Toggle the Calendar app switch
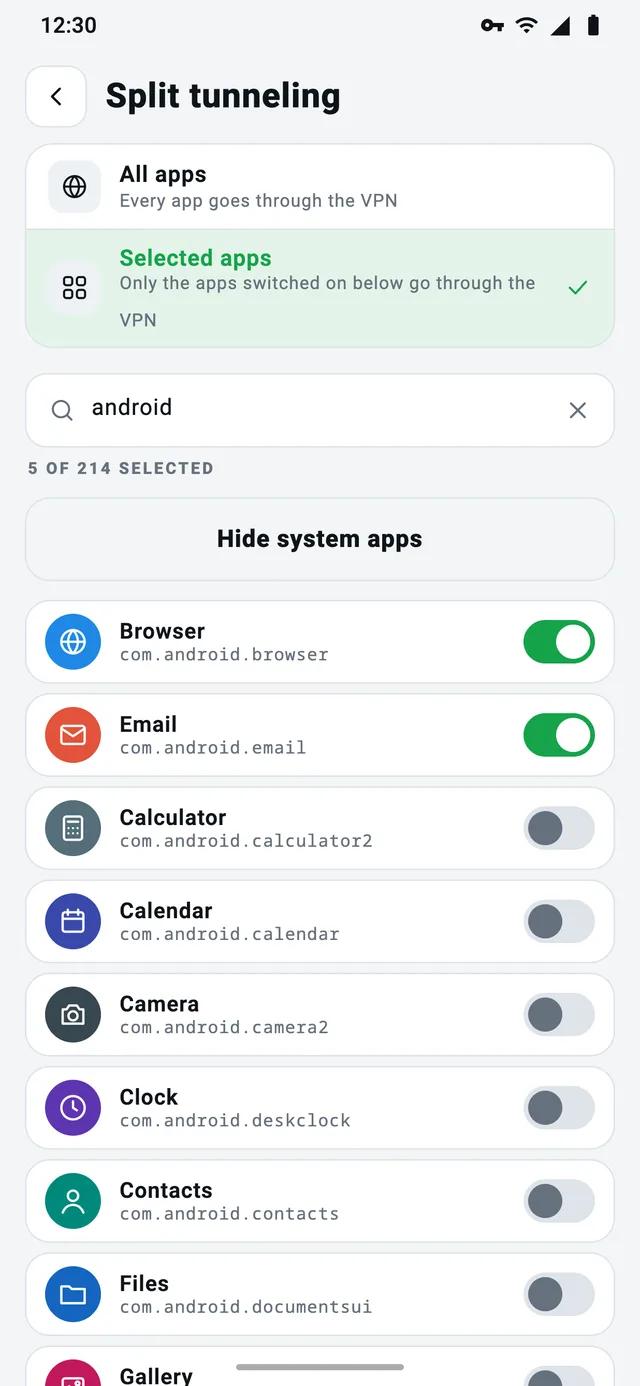640x1386 pixels. click(559, 921)
